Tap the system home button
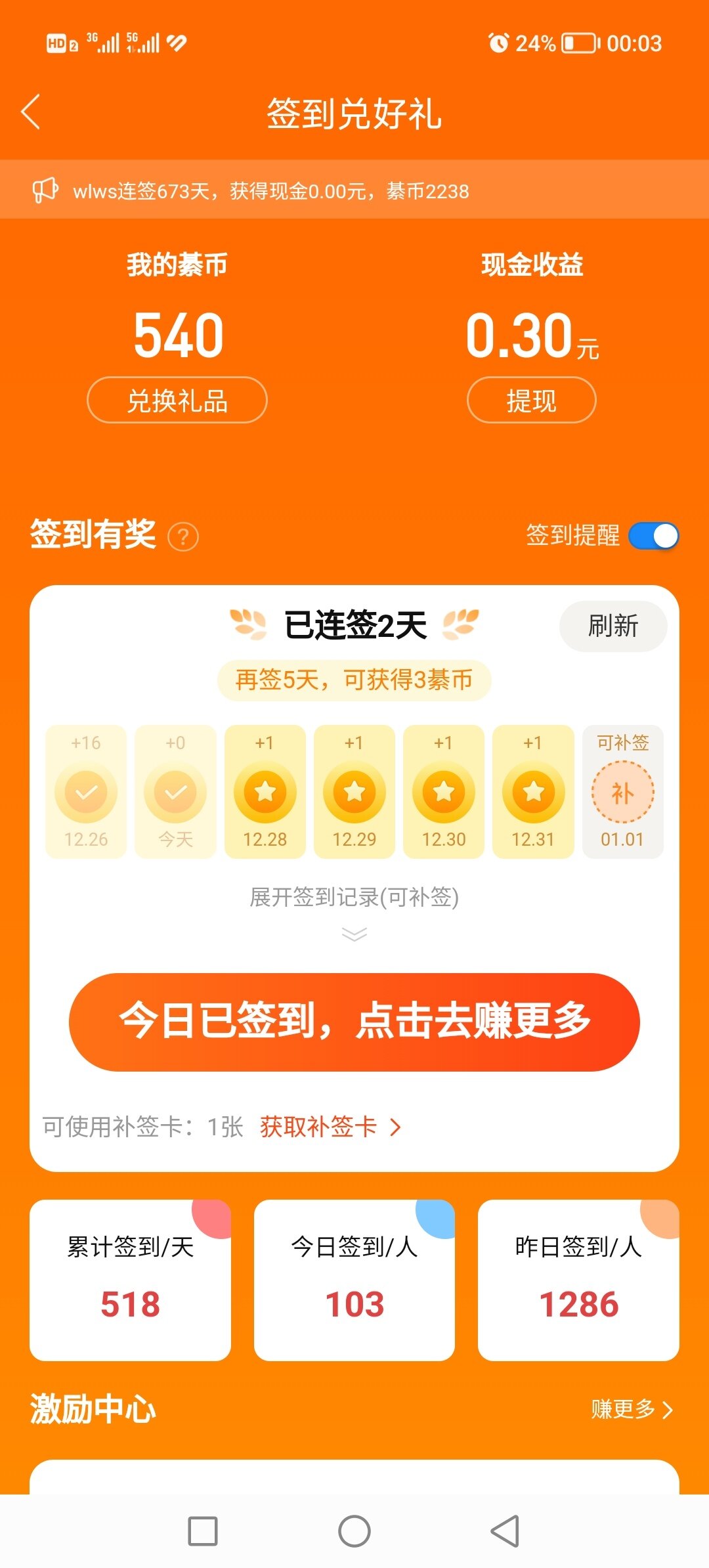709x1568 pixels. click(x=354, y=1531)
